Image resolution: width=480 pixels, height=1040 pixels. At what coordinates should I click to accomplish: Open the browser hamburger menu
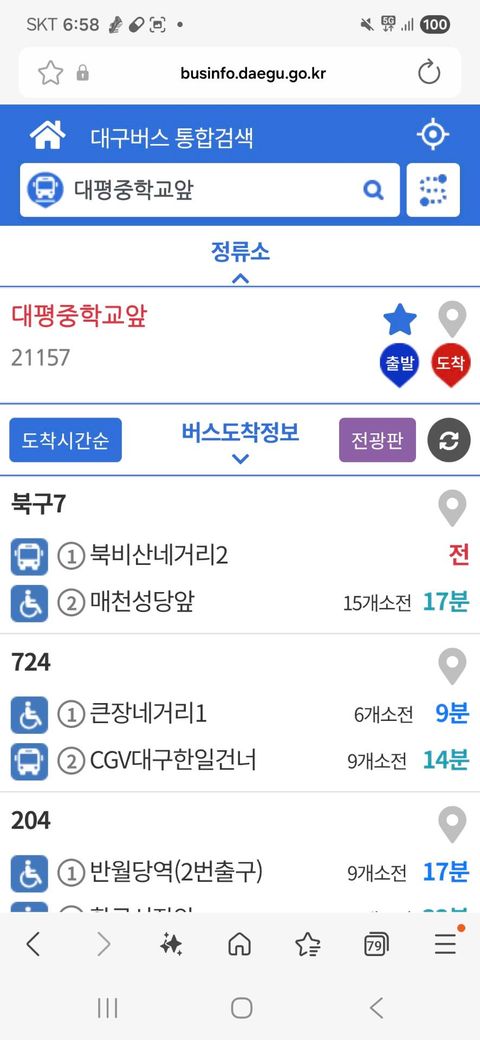click(x=446, y=943)
